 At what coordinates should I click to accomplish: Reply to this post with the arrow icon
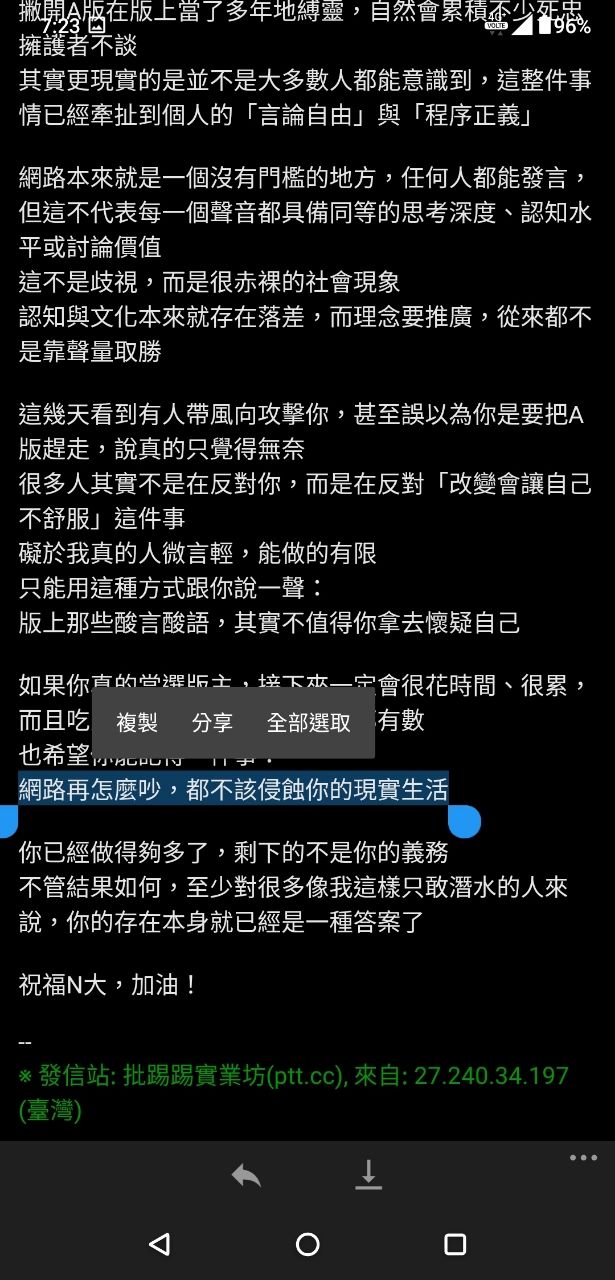[x=246, y=1176]
